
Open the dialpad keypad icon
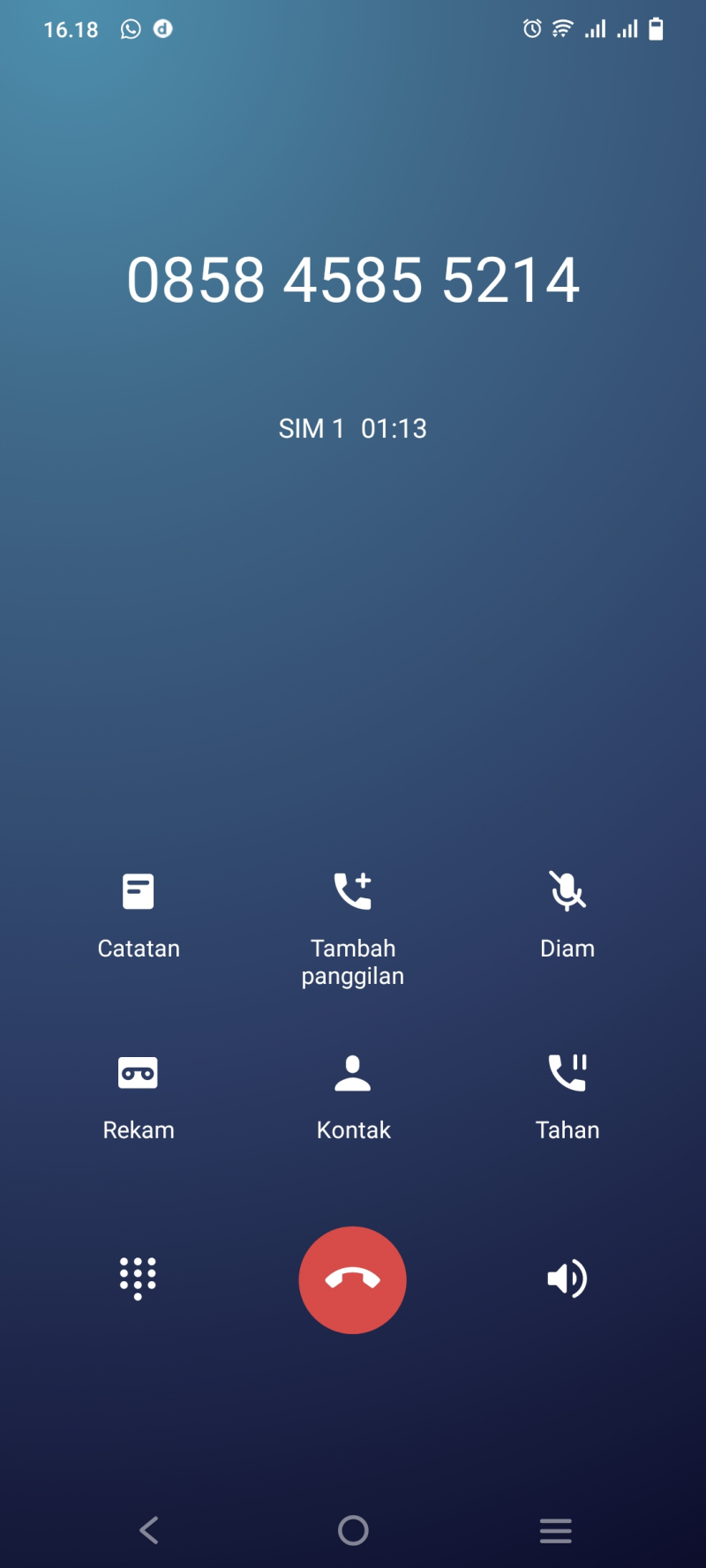pyautogui.click(x=139, y=1279)
